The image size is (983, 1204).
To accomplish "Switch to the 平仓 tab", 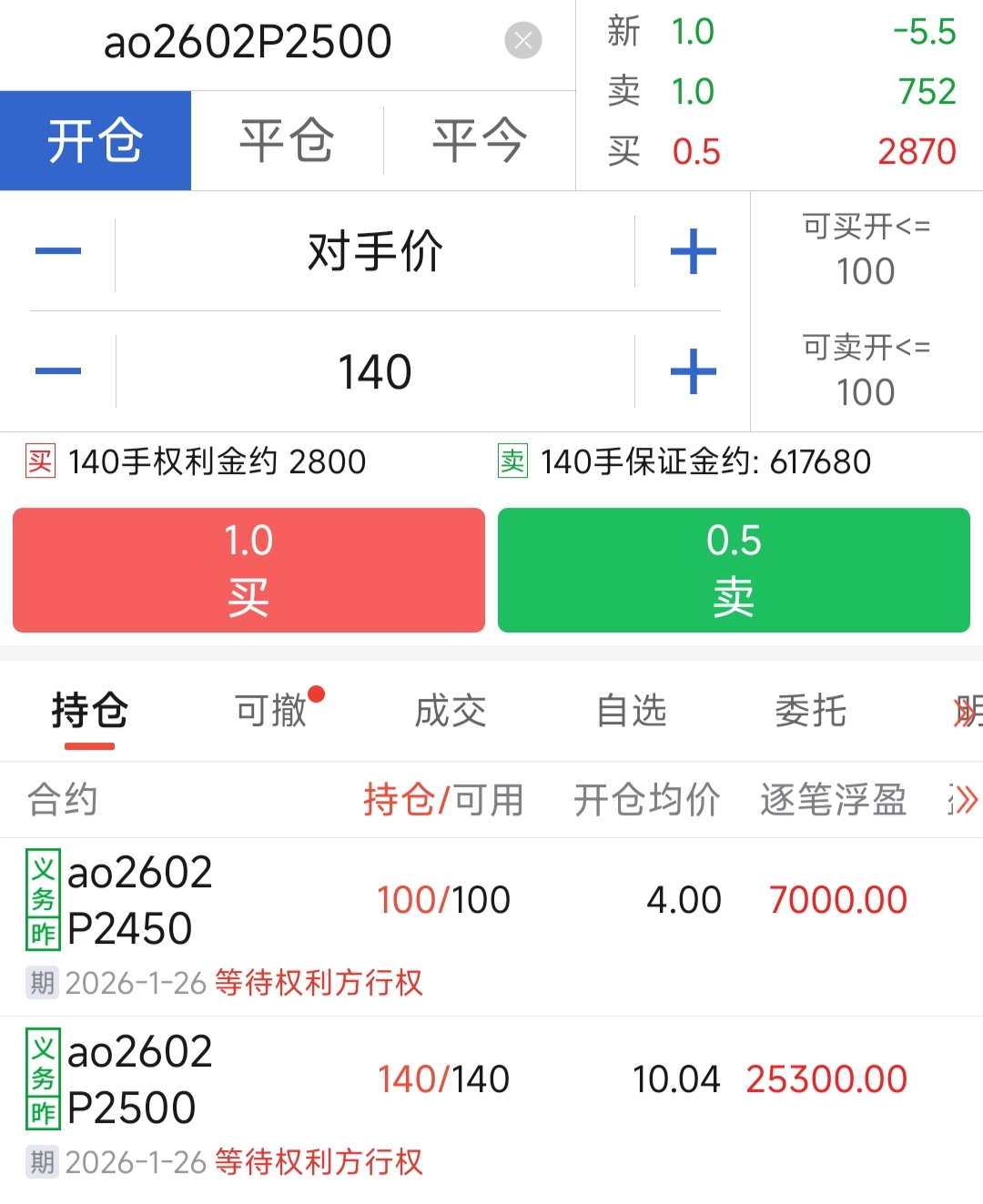I will click(287, 141).
